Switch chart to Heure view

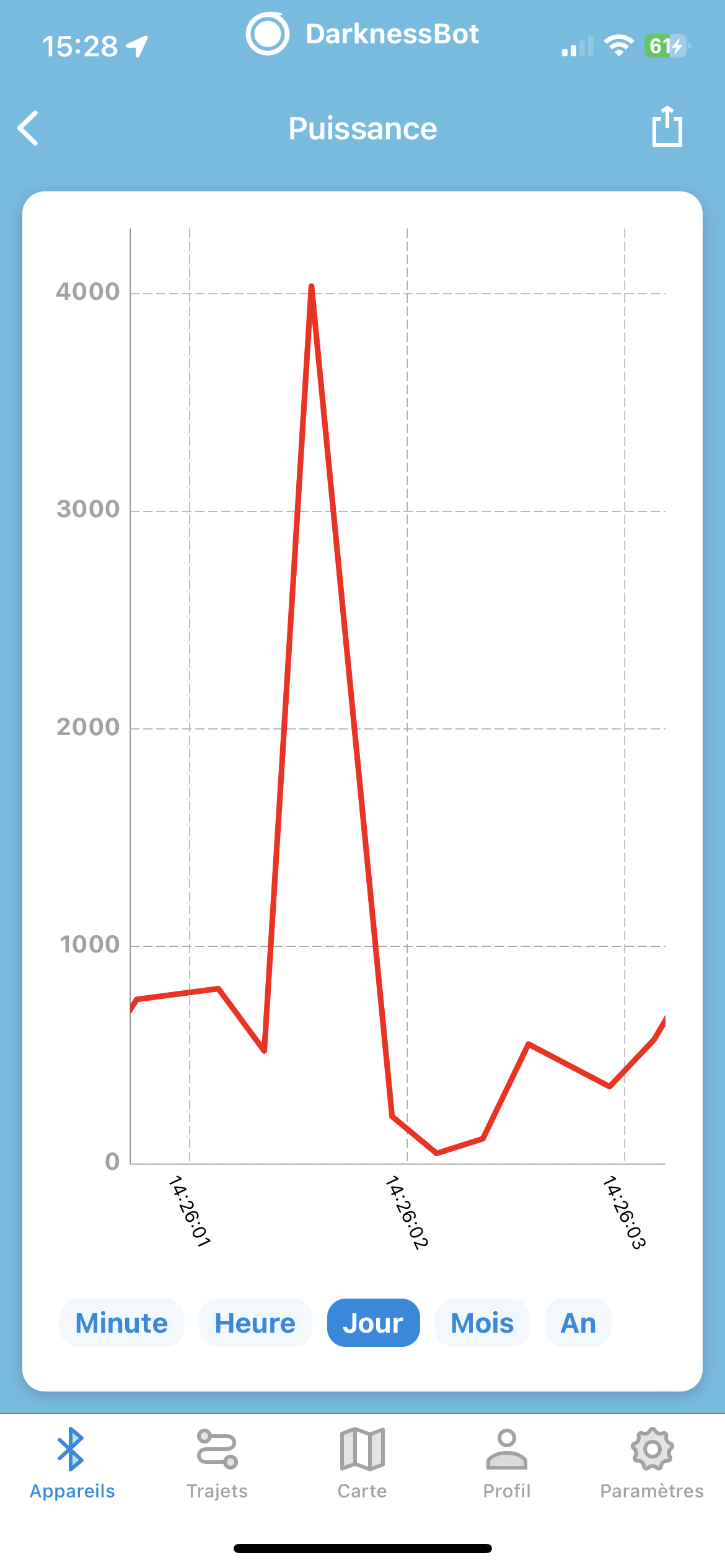255,1323
